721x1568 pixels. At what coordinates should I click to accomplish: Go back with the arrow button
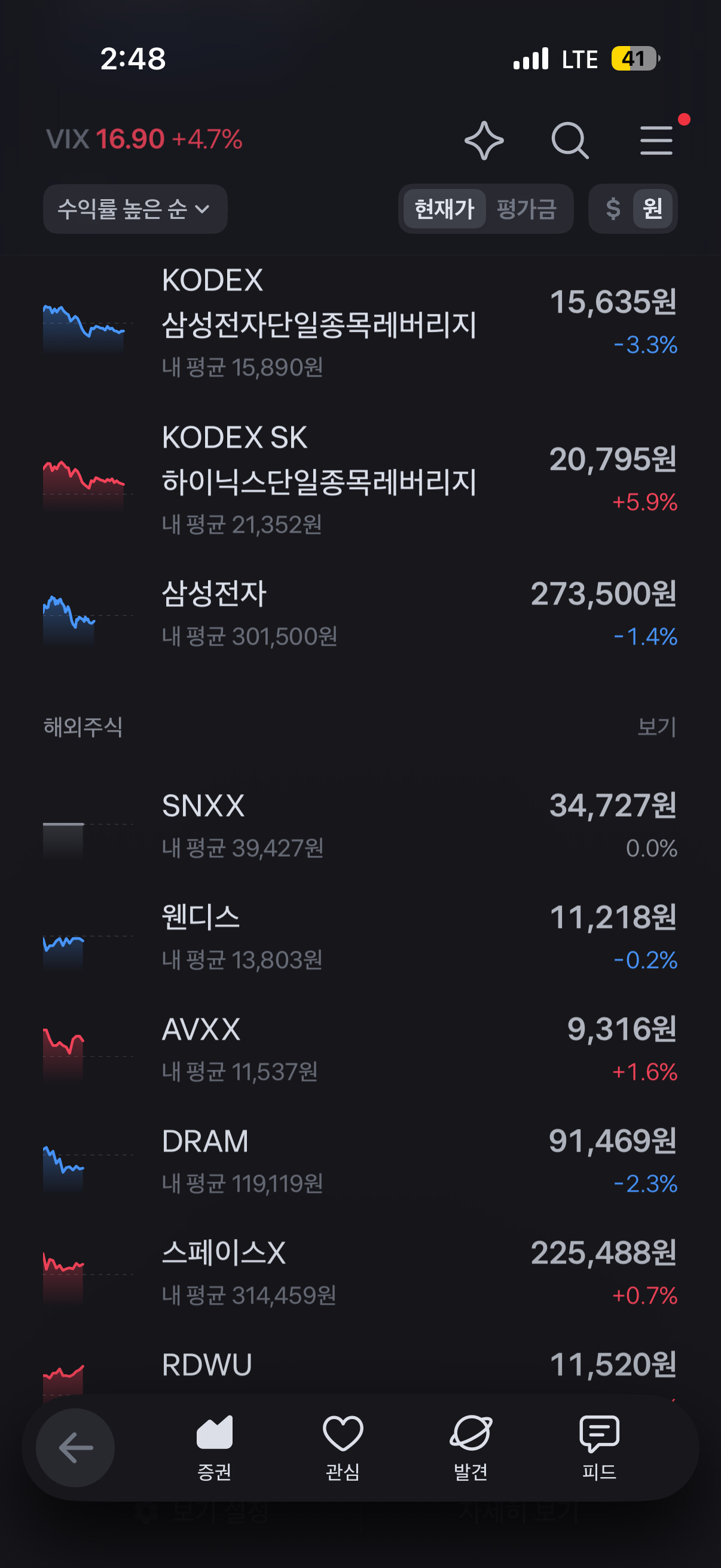point(75,1447)
